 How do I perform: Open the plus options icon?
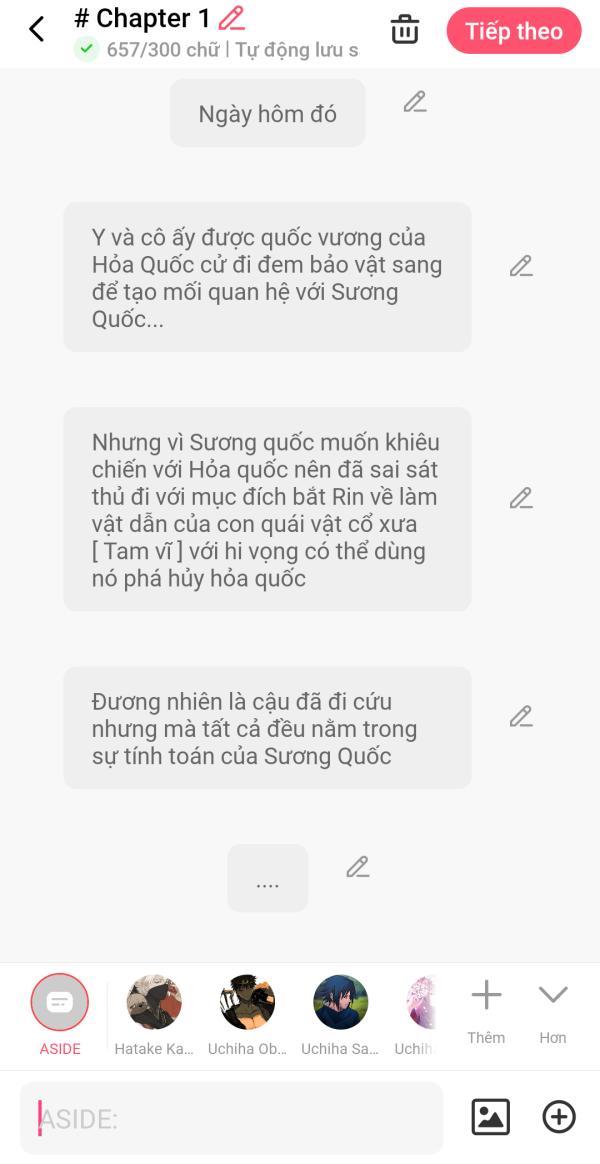559,1117
